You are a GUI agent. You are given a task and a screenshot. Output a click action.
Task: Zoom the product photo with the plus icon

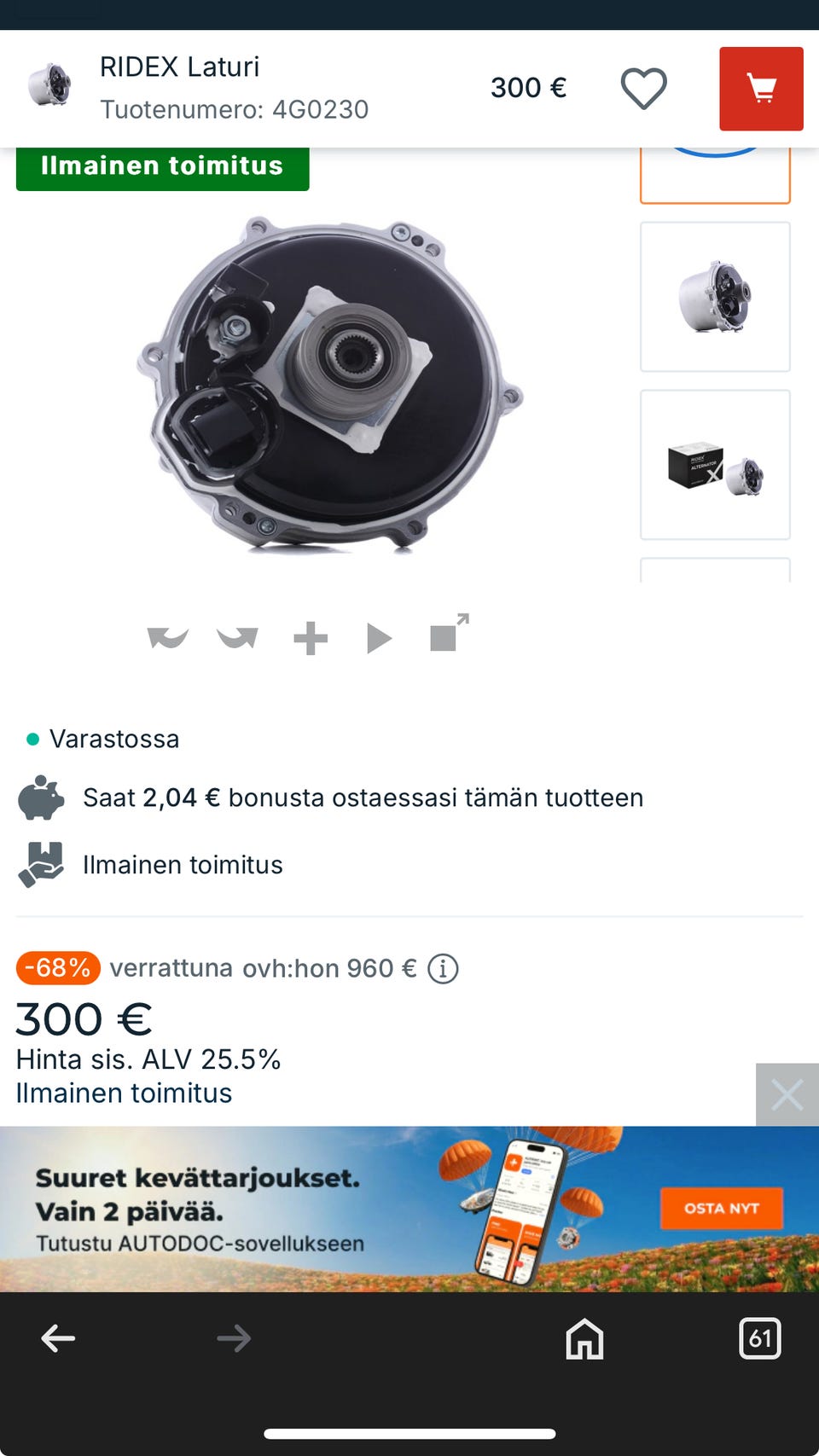(x=310, y=636)
